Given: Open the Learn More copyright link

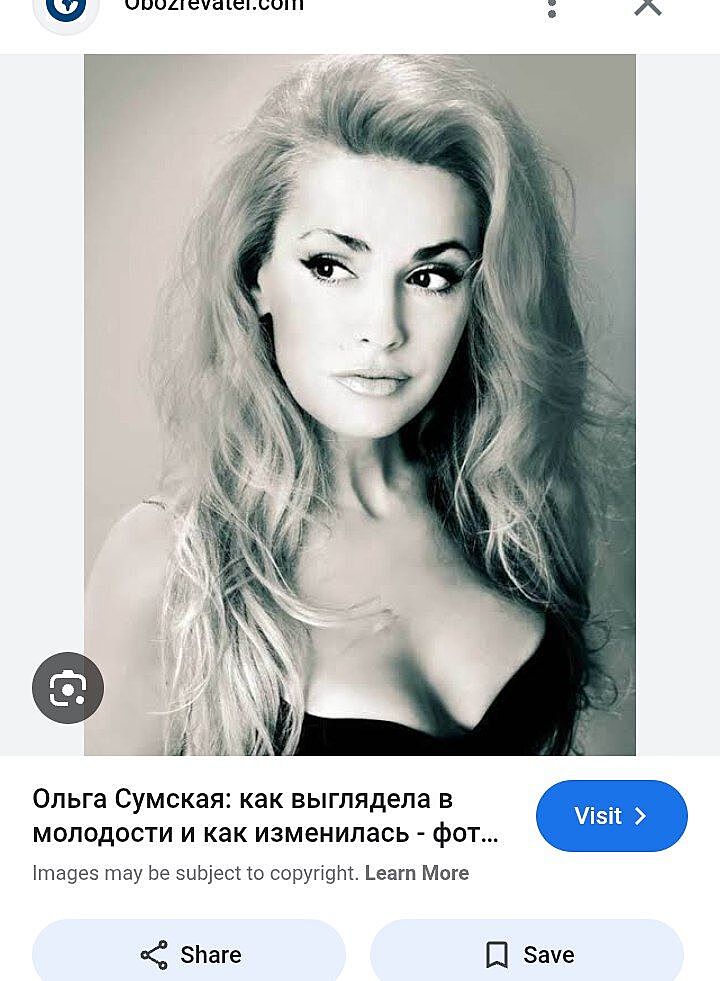Looking at the screenshot, I should click(x=416, y=873).
